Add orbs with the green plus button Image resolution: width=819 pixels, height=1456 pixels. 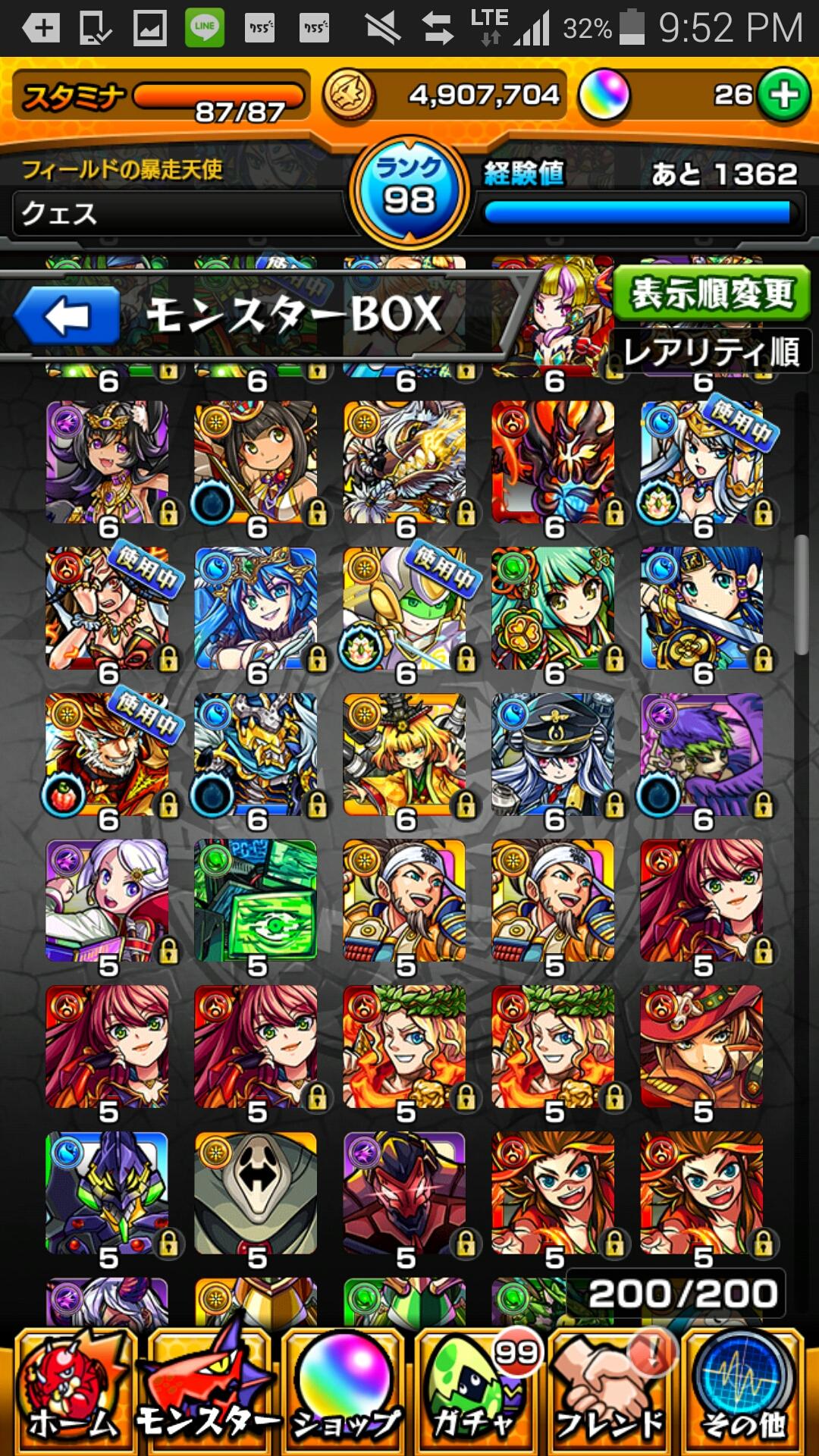(x=784, y=96)
